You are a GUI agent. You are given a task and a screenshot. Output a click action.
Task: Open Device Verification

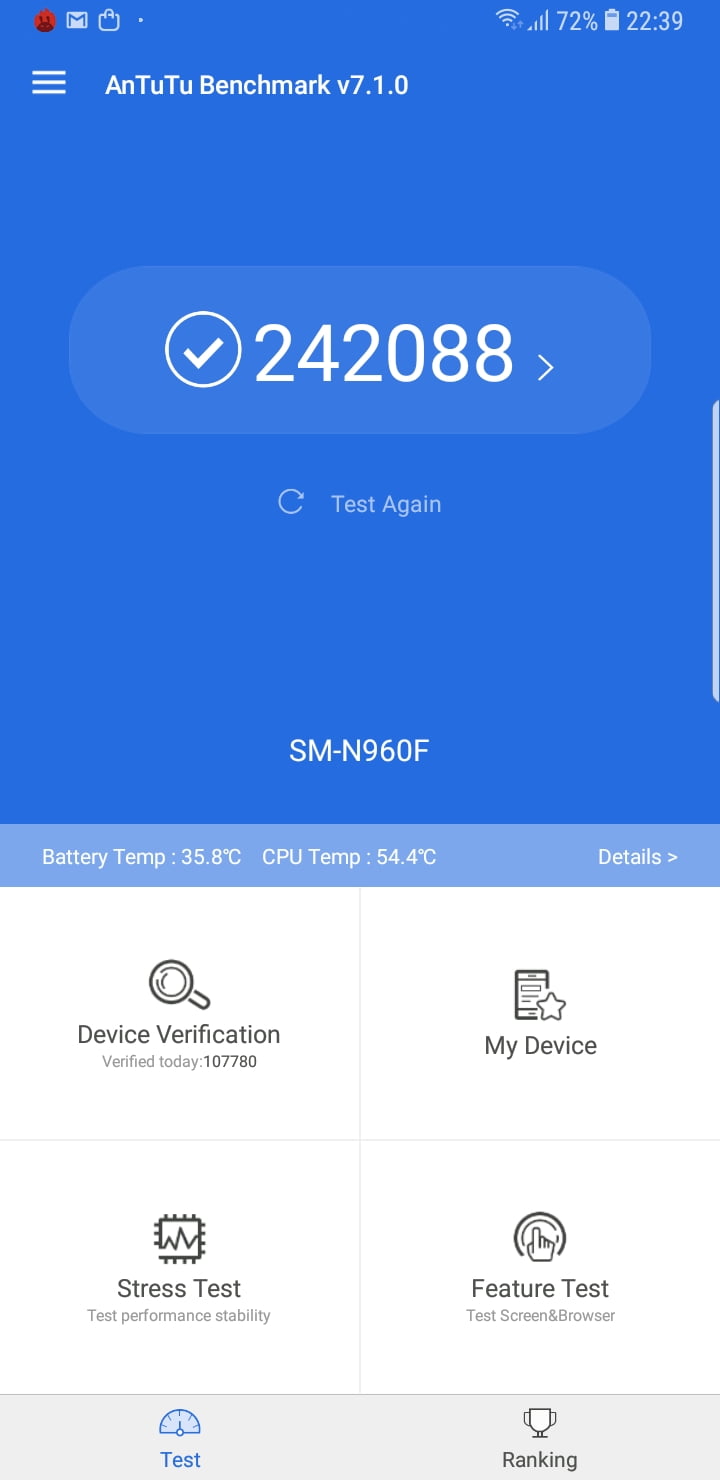(179, 1013)
